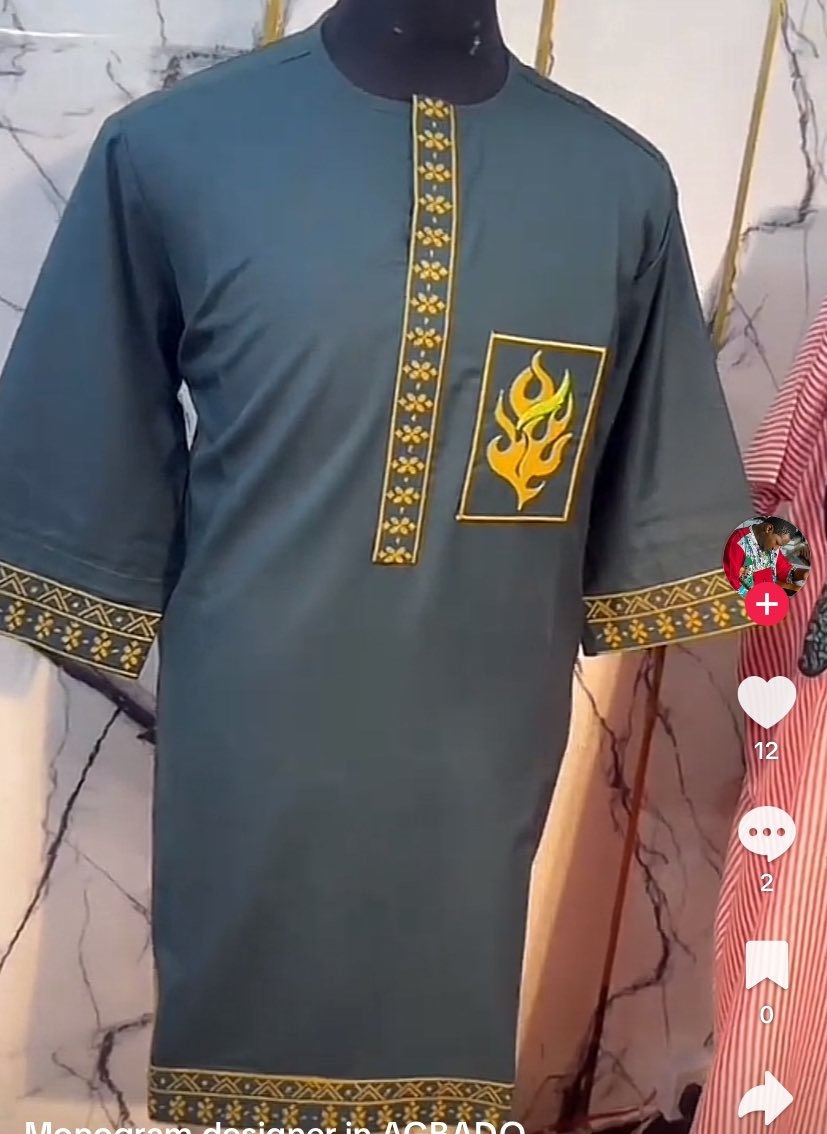Open the comments on this video
827x1134 pixels.
[766, 833]
